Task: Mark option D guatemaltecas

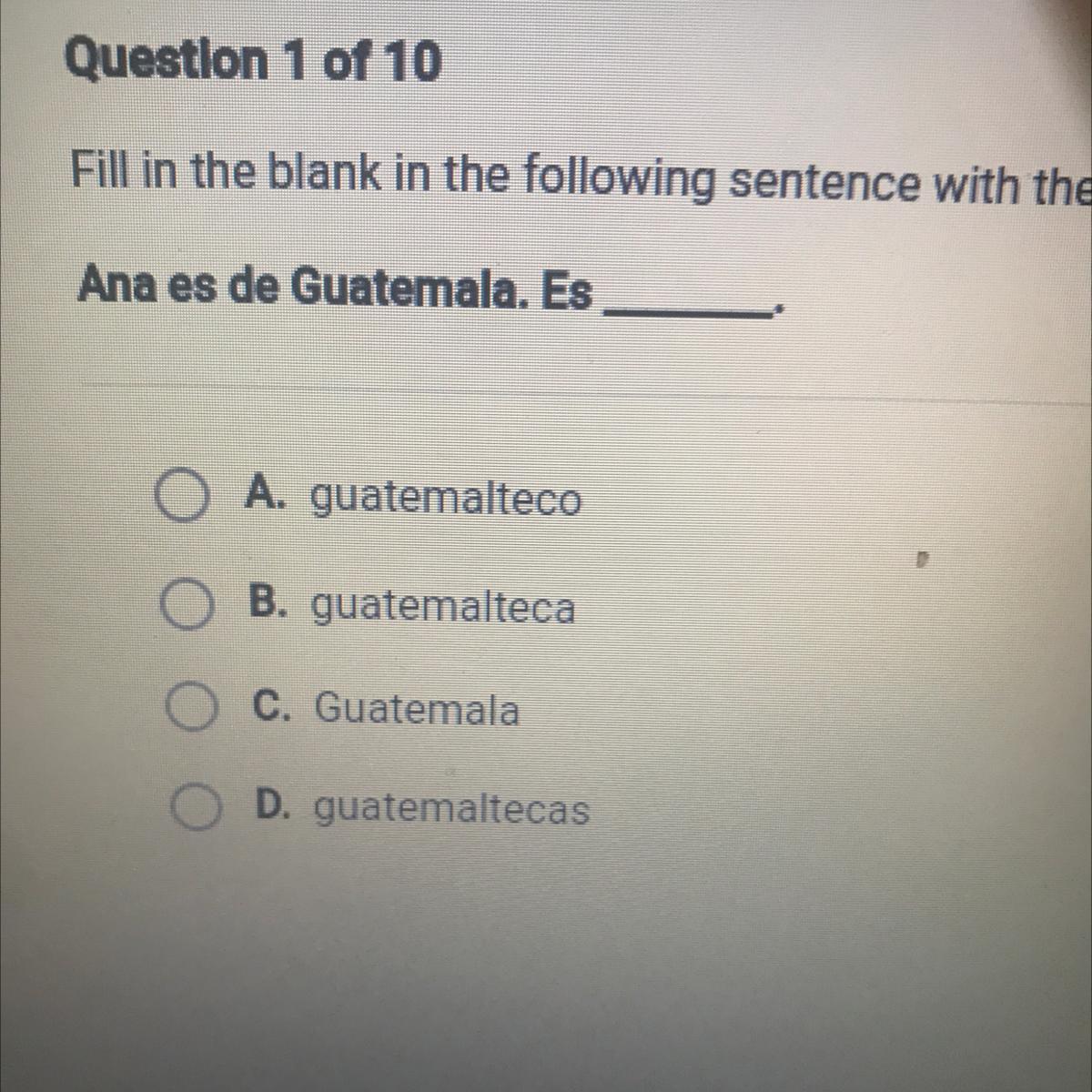Action: (x=194, y=808)
